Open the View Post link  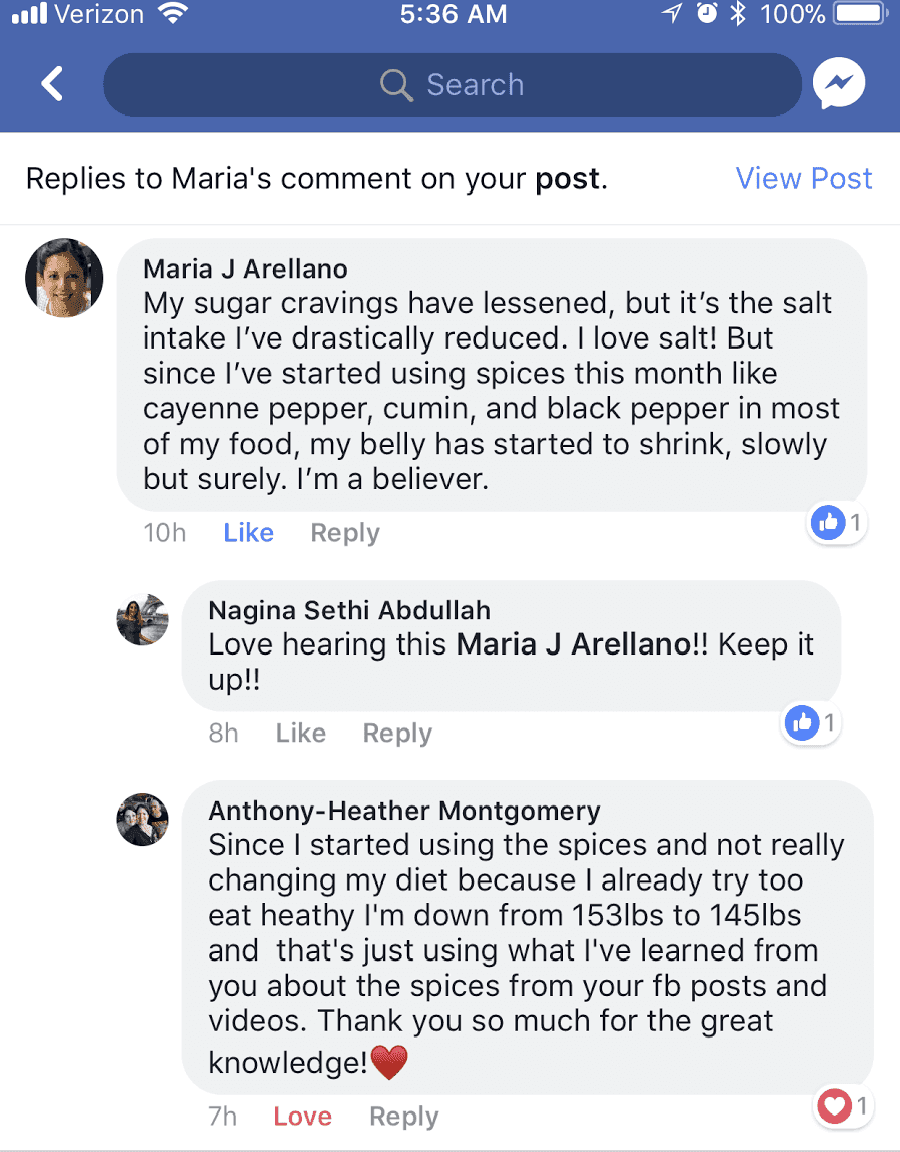[803, 179]
